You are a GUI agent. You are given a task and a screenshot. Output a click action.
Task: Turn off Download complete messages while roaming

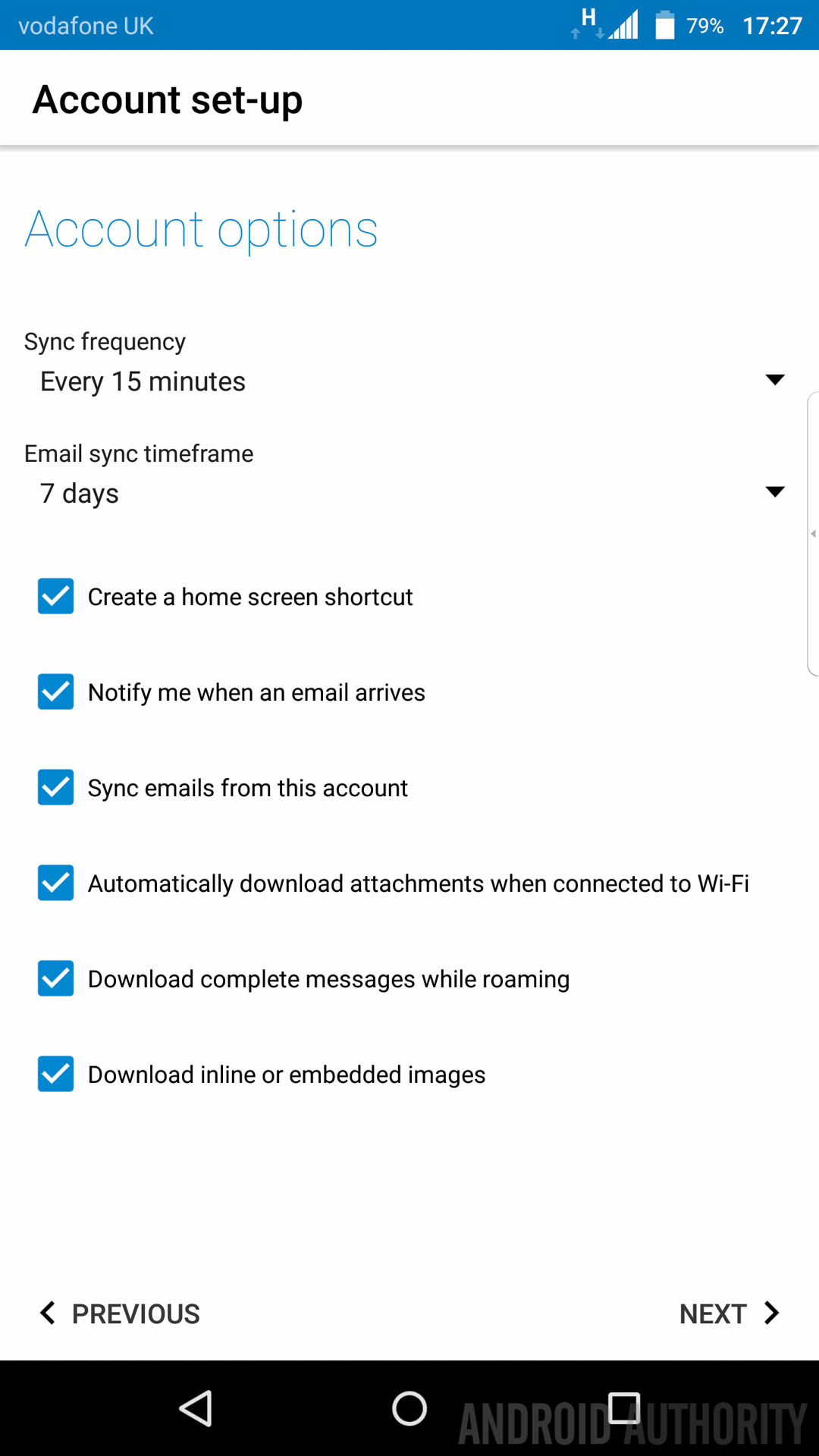tap(56, 978)
